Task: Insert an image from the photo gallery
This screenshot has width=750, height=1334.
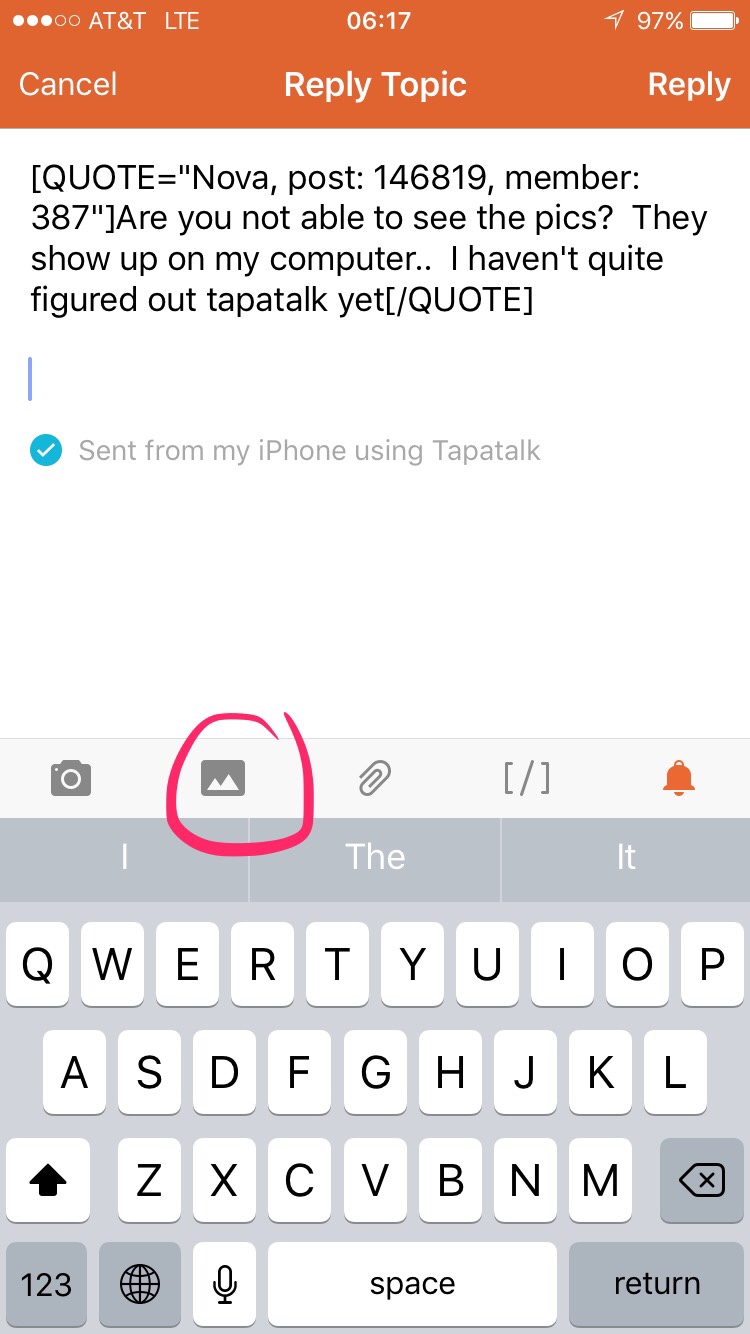Action: (223, 777)
